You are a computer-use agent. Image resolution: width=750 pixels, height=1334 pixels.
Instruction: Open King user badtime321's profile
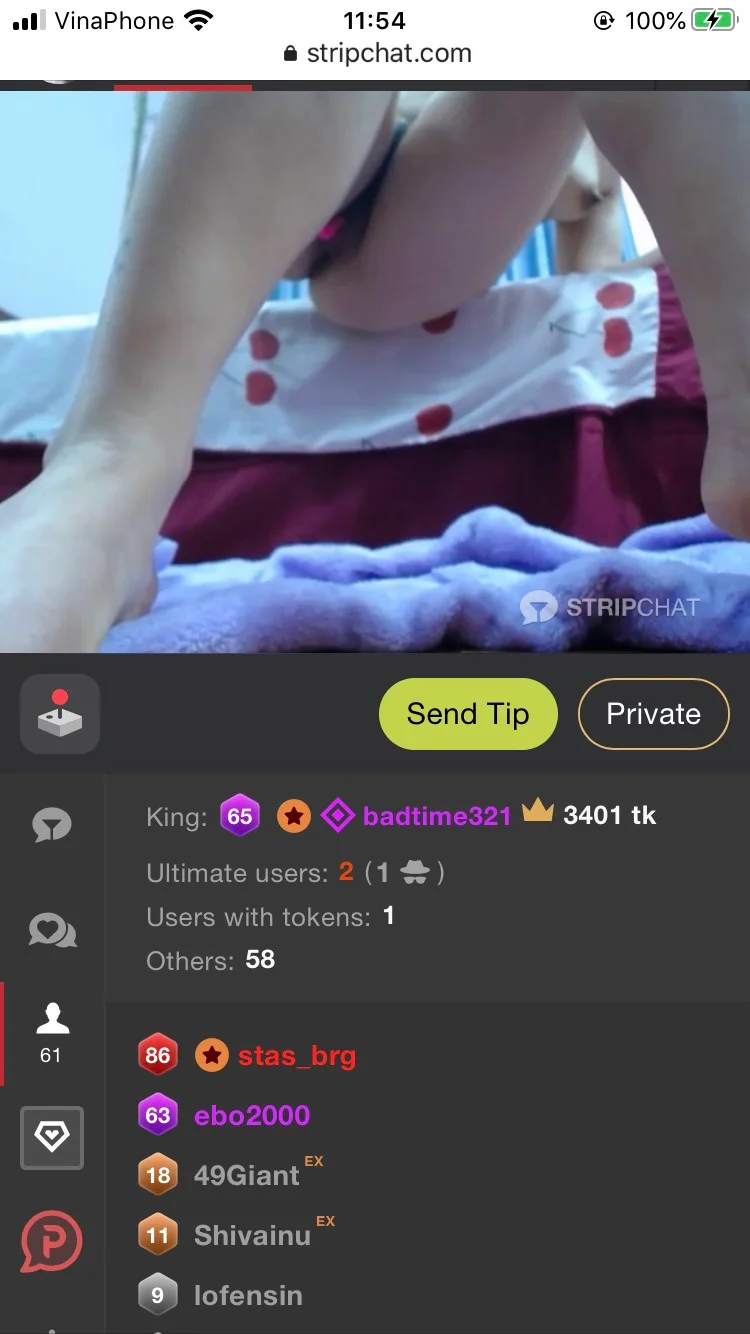coord(437,816)
